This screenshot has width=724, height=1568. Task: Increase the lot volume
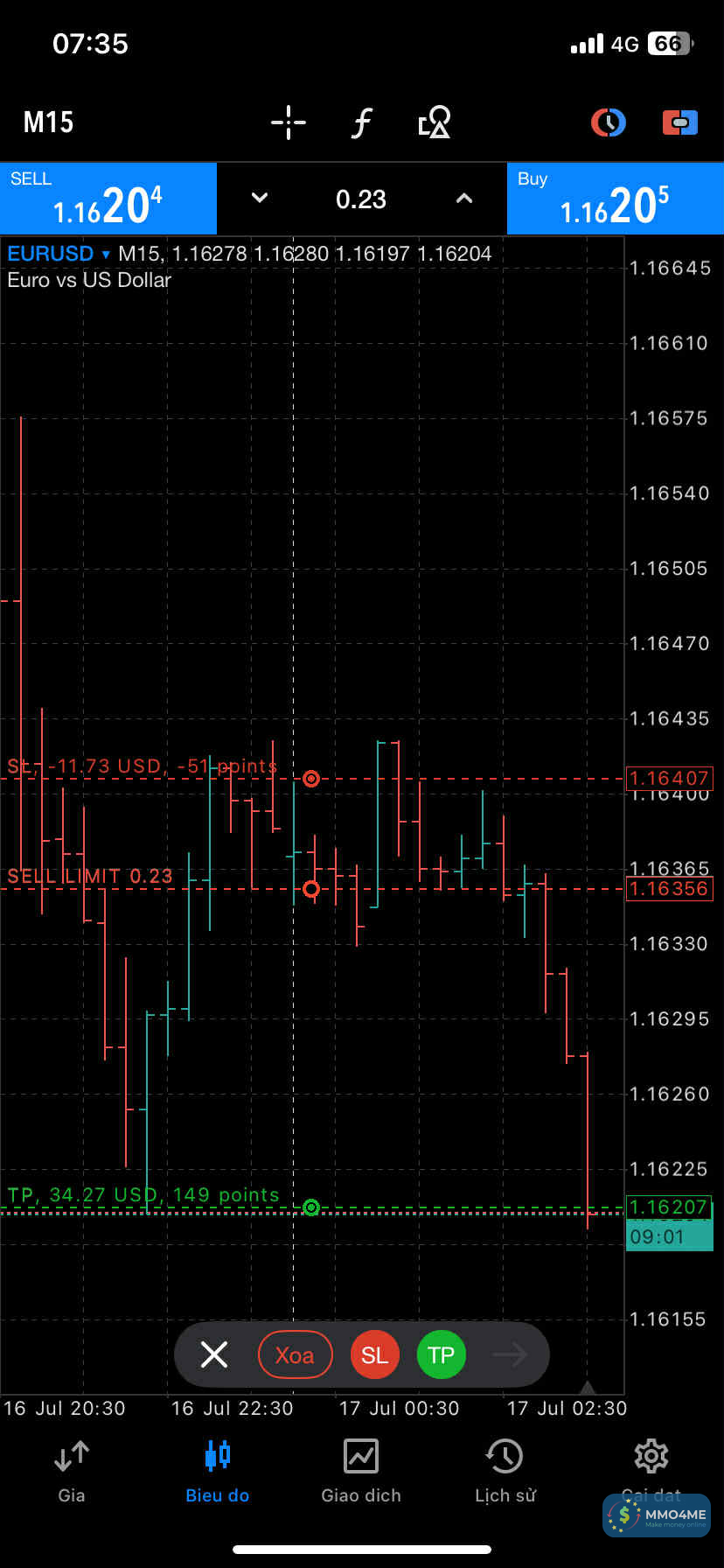(464, 199)
